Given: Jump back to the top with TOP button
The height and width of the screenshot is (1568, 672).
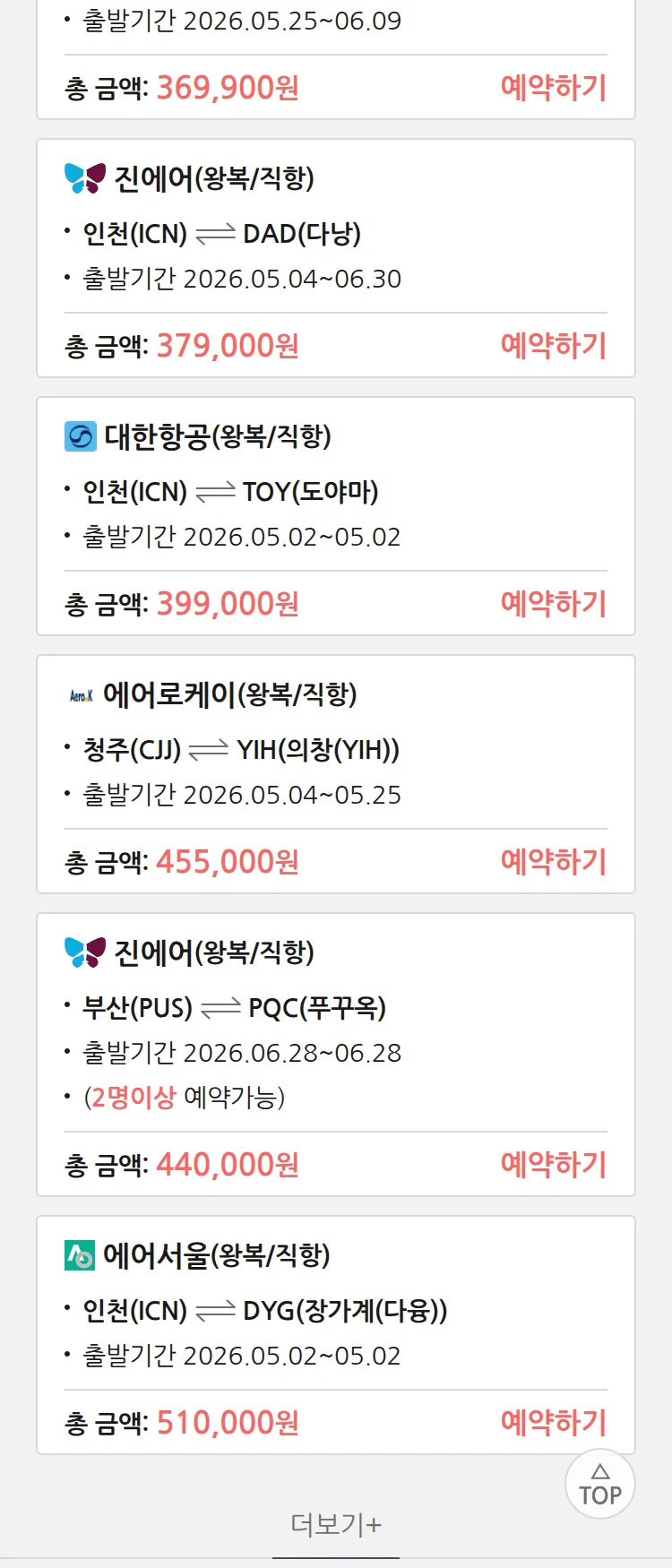Looking at the screenshot, I should tap(599, 1484).
